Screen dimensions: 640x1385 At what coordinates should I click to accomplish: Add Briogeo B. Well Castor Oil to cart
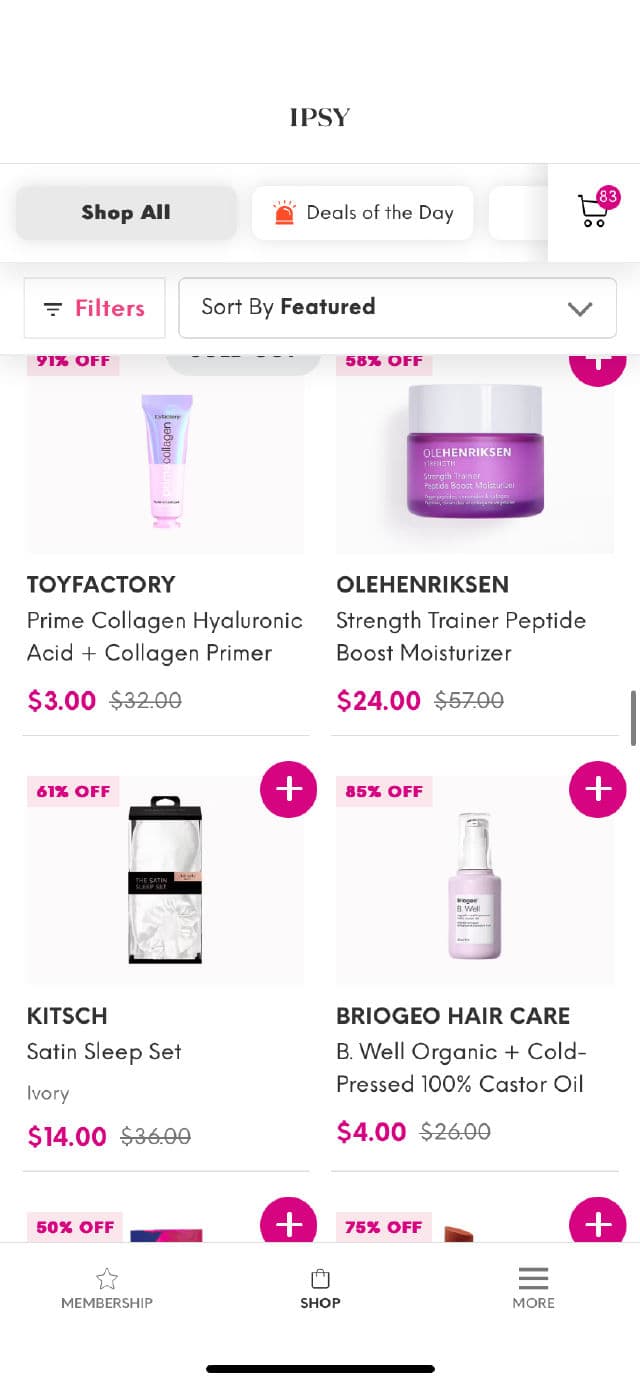pos(597,789)
